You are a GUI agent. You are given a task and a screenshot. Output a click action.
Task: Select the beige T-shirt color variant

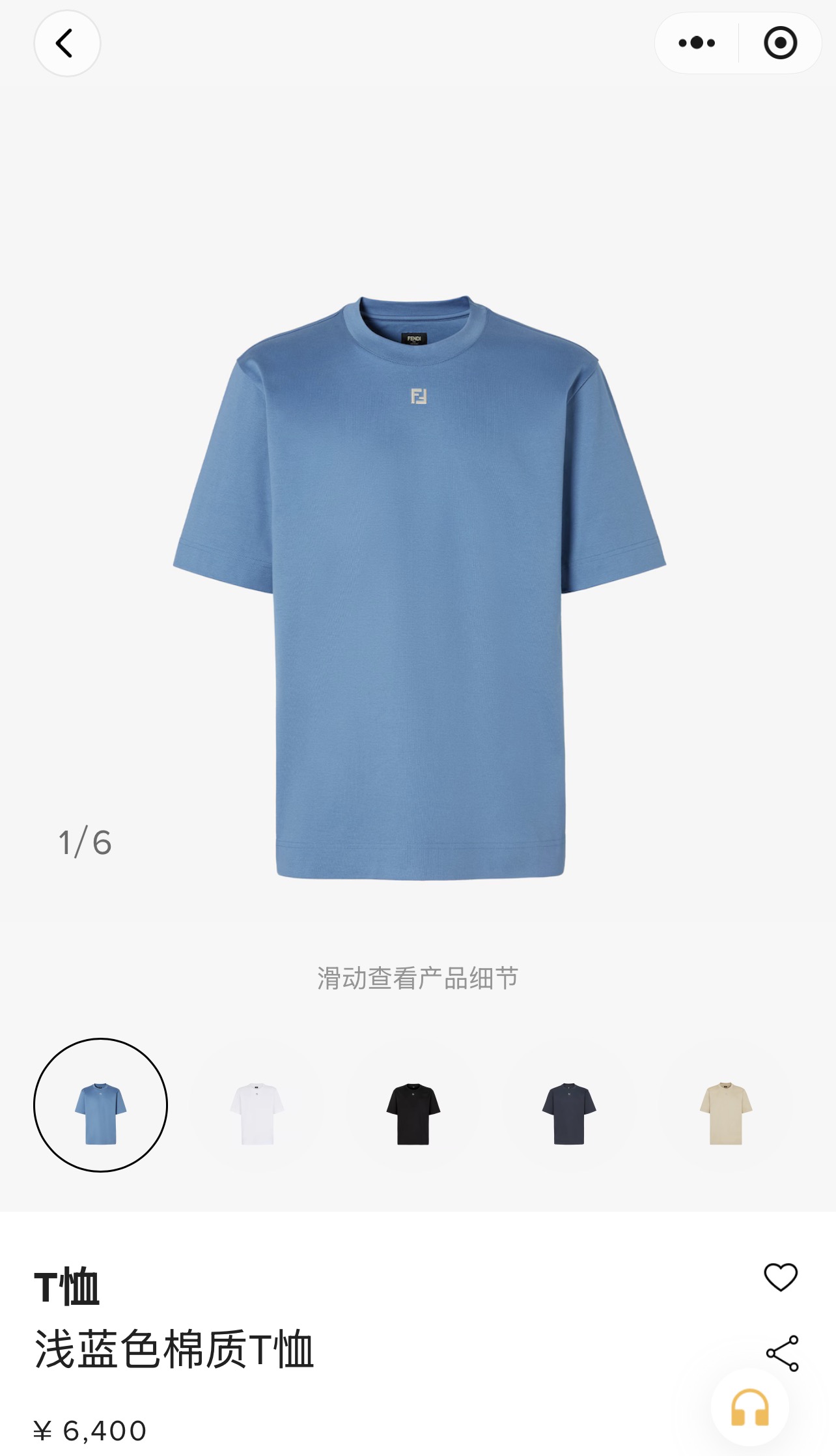coord(725,1113)
